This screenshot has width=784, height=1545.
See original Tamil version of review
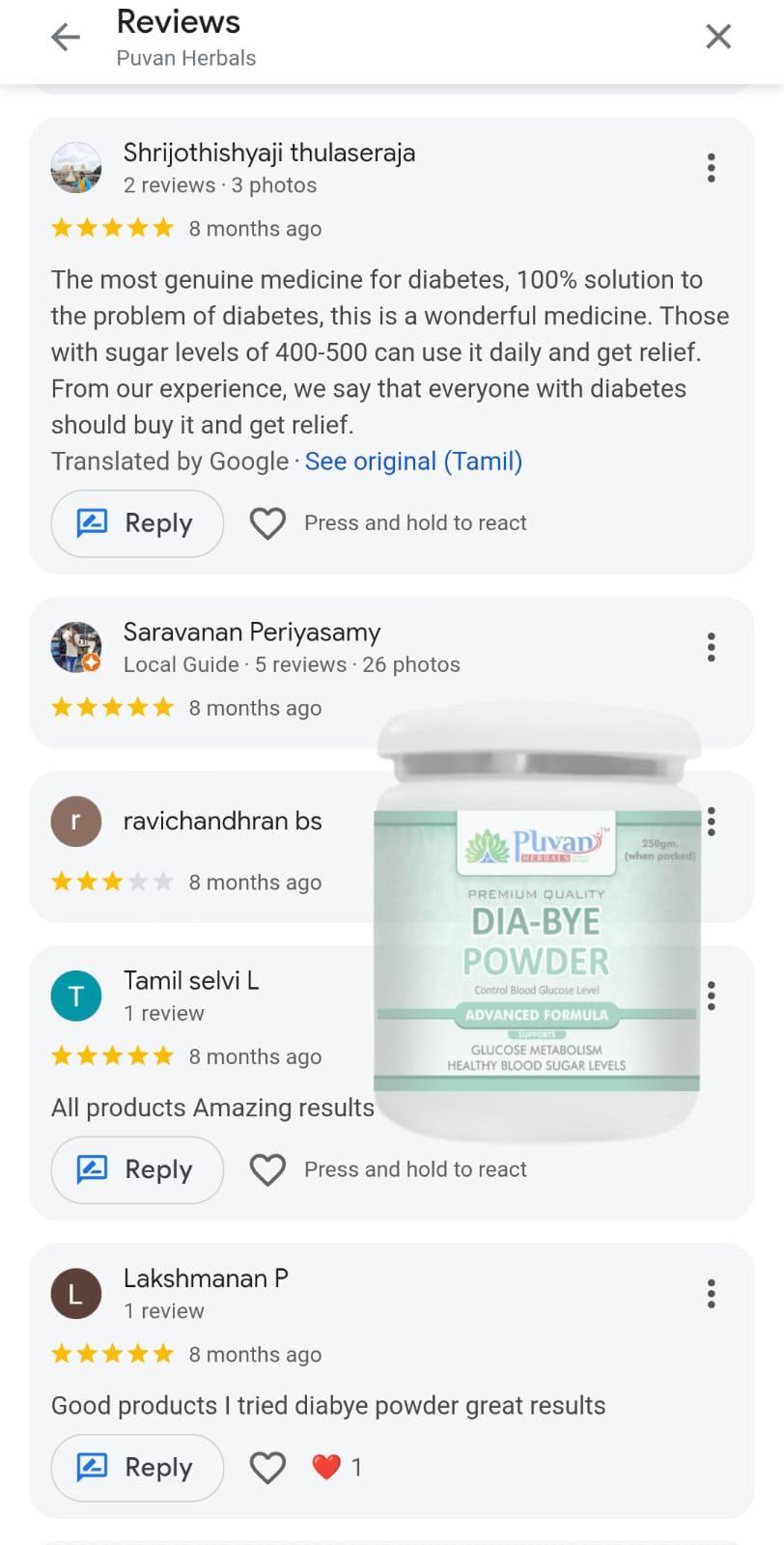(413, 462)
